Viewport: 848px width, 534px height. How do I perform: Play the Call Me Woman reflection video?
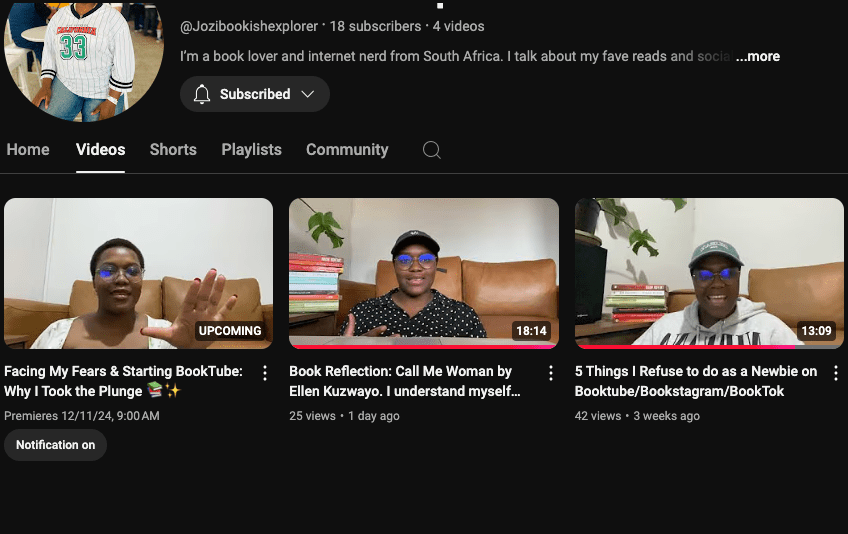pyautogui.click(x=423, y=273)
